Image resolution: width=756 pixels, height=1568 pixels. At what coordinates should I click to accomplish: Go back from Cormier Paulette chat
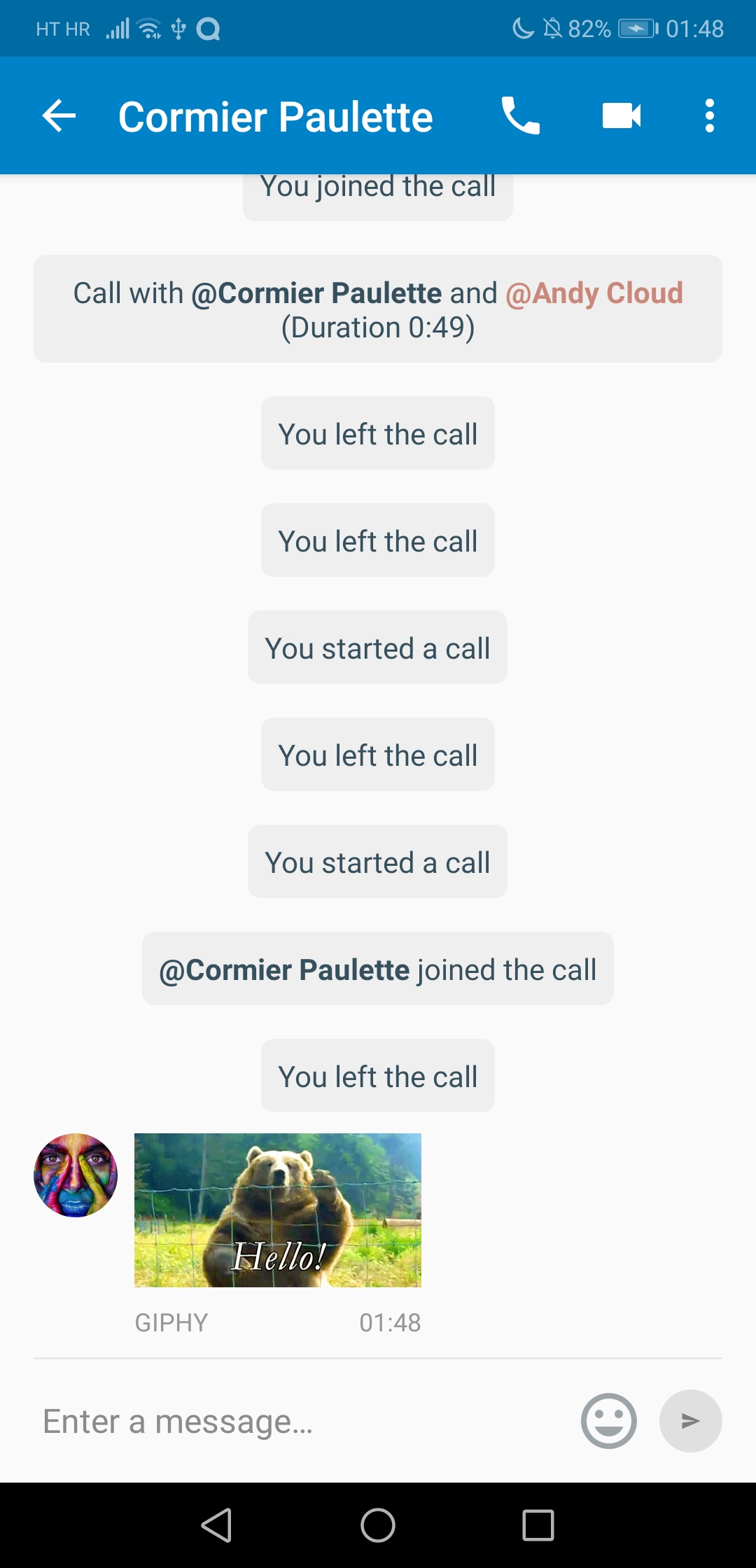pos(59,115)
